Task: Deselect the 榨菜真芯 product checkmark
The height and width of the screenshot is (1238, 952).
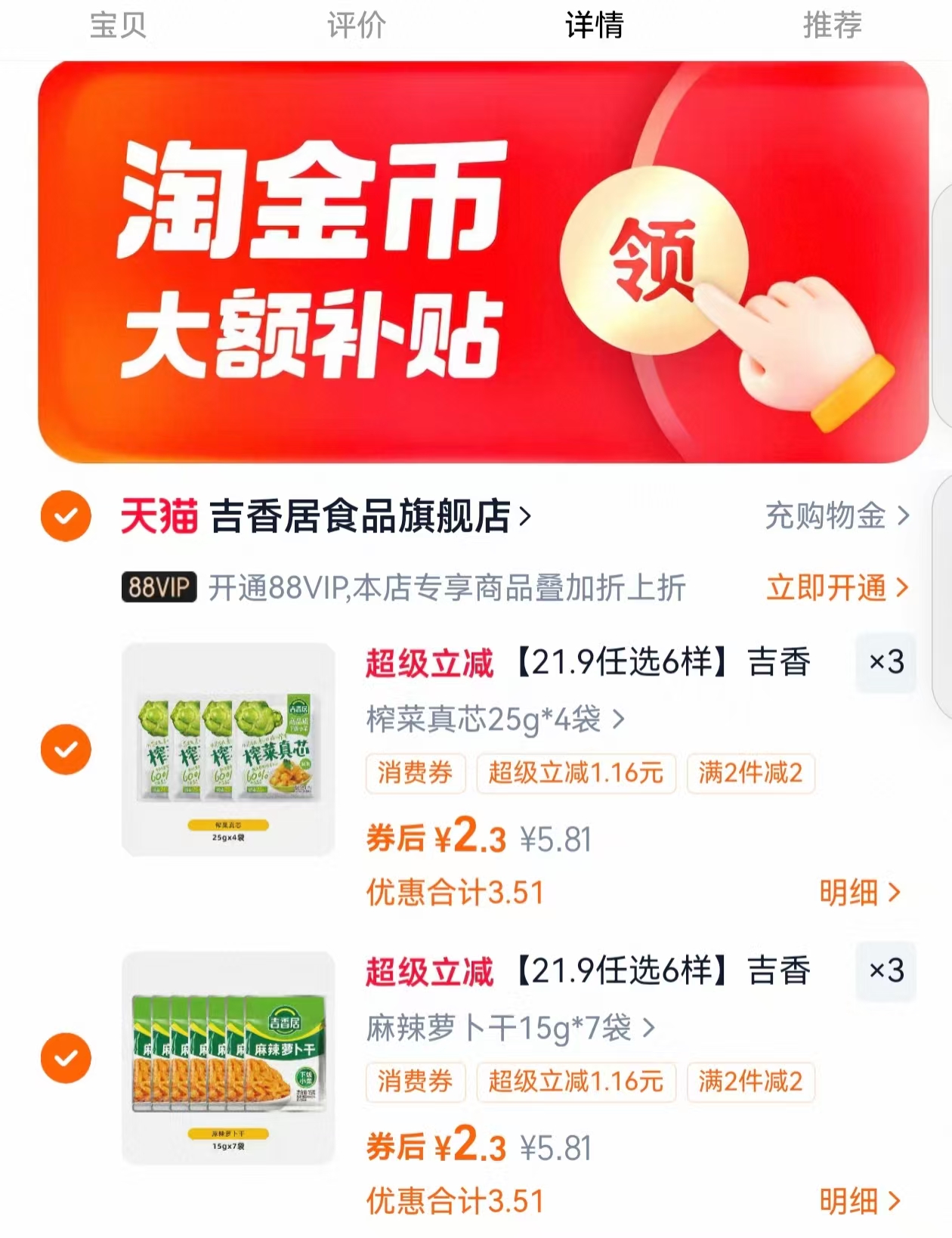Action: click(x=66, y=748)
